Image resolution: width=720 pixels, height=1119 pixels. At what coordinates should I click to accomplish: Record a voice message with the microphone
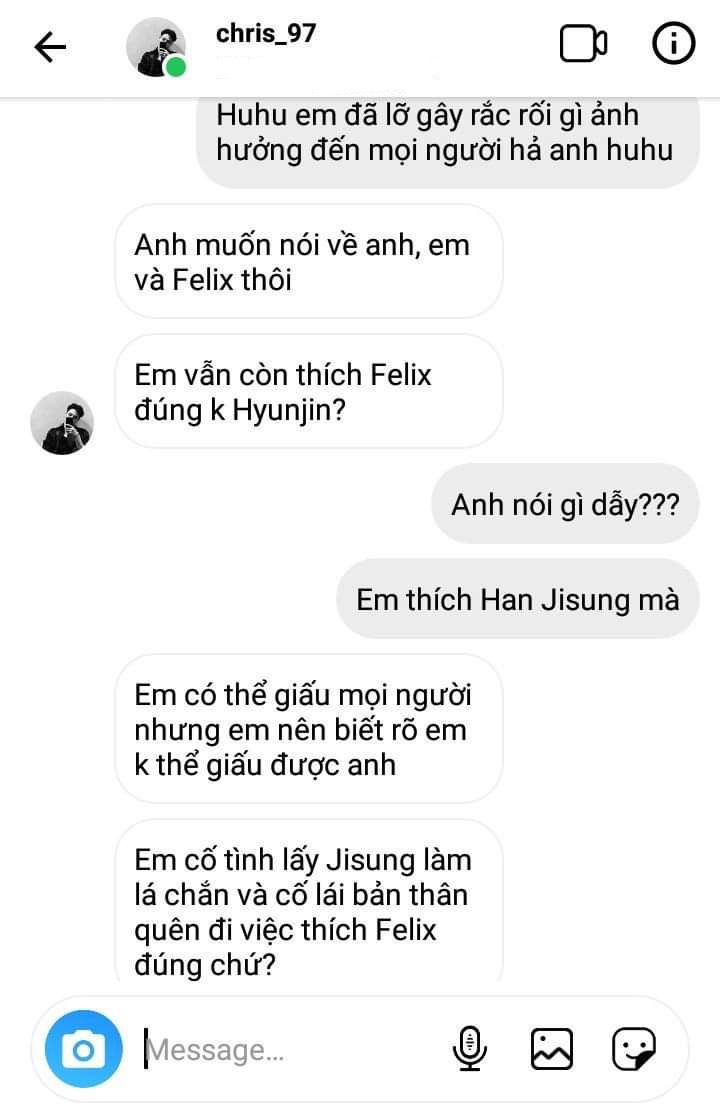[469, 1049]
